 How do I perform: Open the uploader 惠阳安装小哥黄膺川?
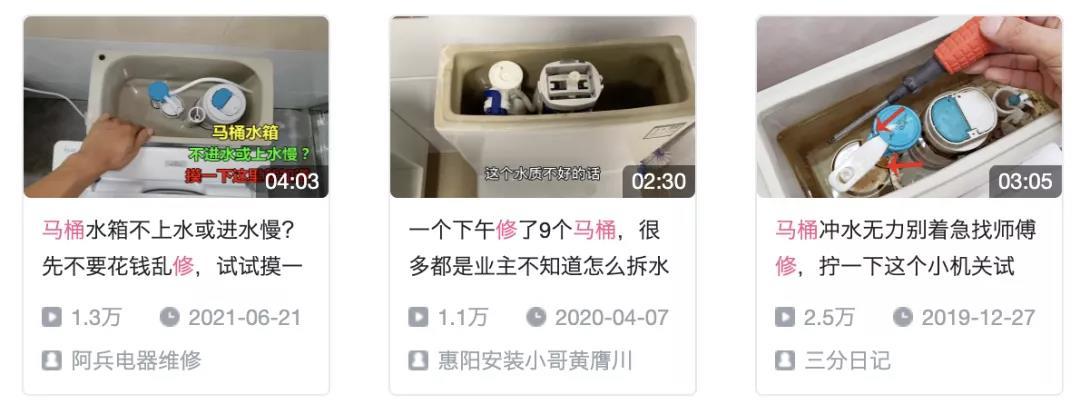coord(534,360)
